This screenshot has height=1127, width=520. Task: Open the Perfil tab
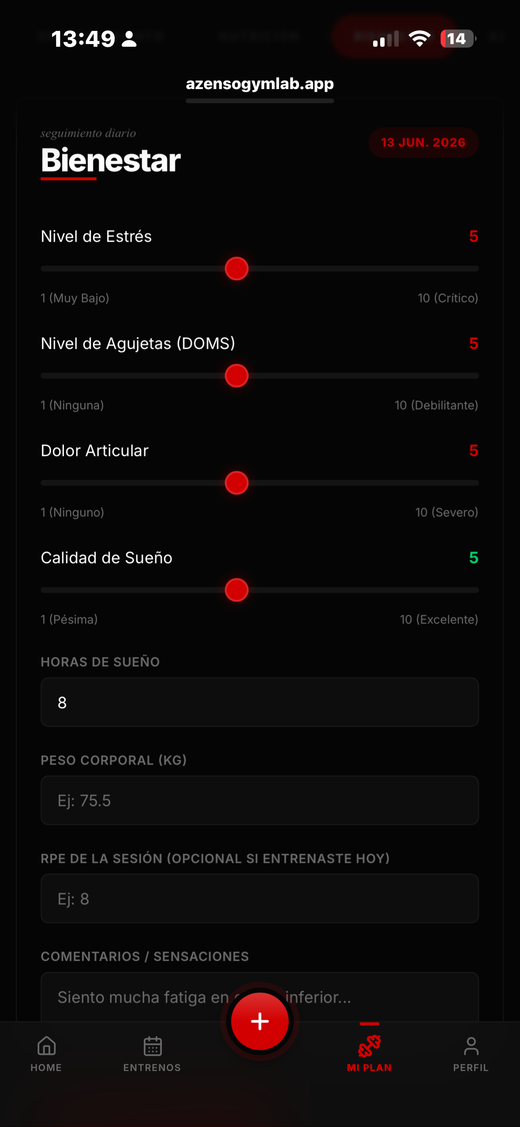click(471, 1054)
